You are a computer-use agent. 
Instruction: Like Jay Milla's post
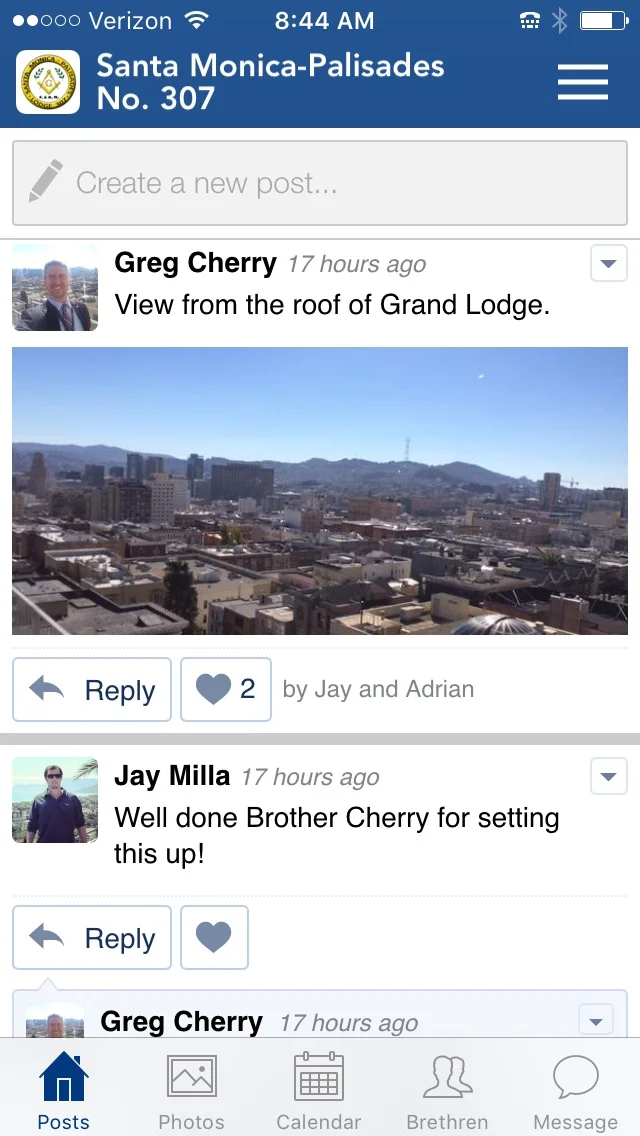click(x=214, y=938)
